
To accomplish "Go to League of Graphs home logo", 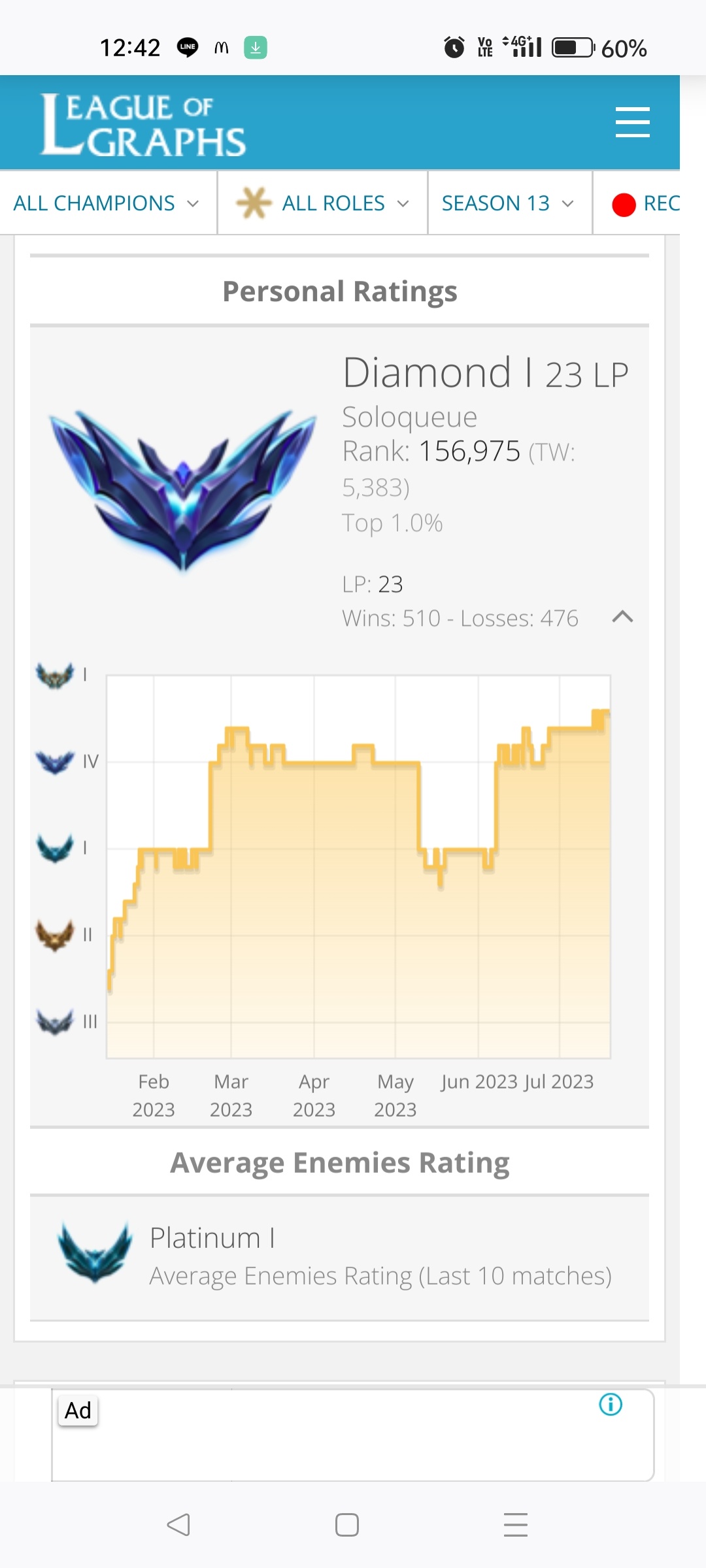I will (143, 124).
